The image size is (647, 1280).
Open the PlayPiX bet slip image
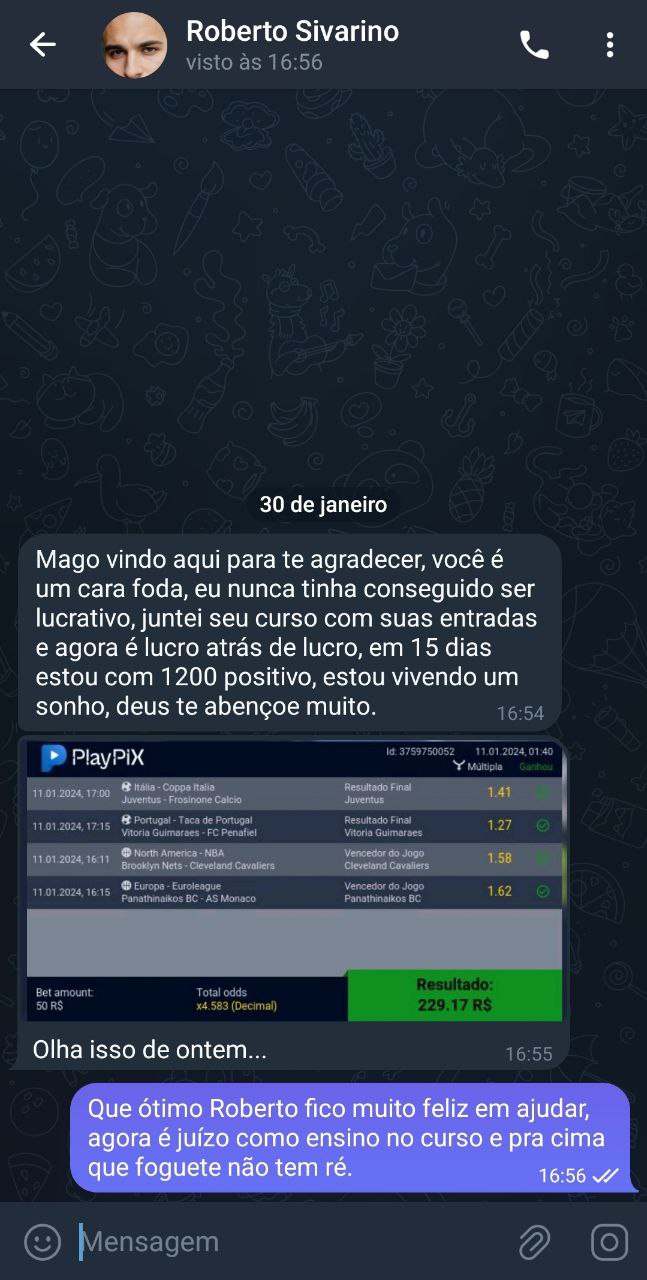(x=293, y=880)
